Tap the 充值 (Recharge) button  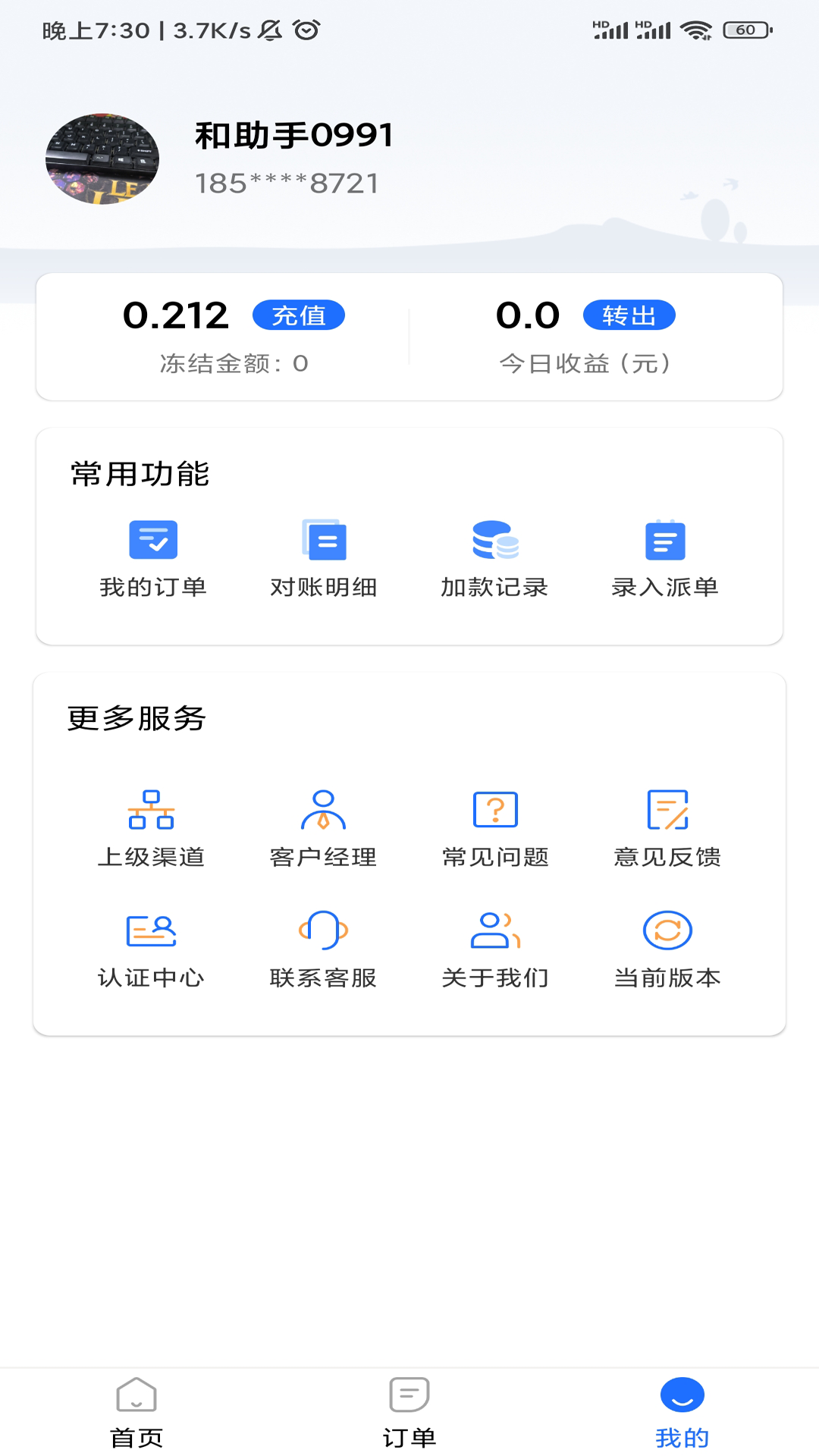click(300, 315)
